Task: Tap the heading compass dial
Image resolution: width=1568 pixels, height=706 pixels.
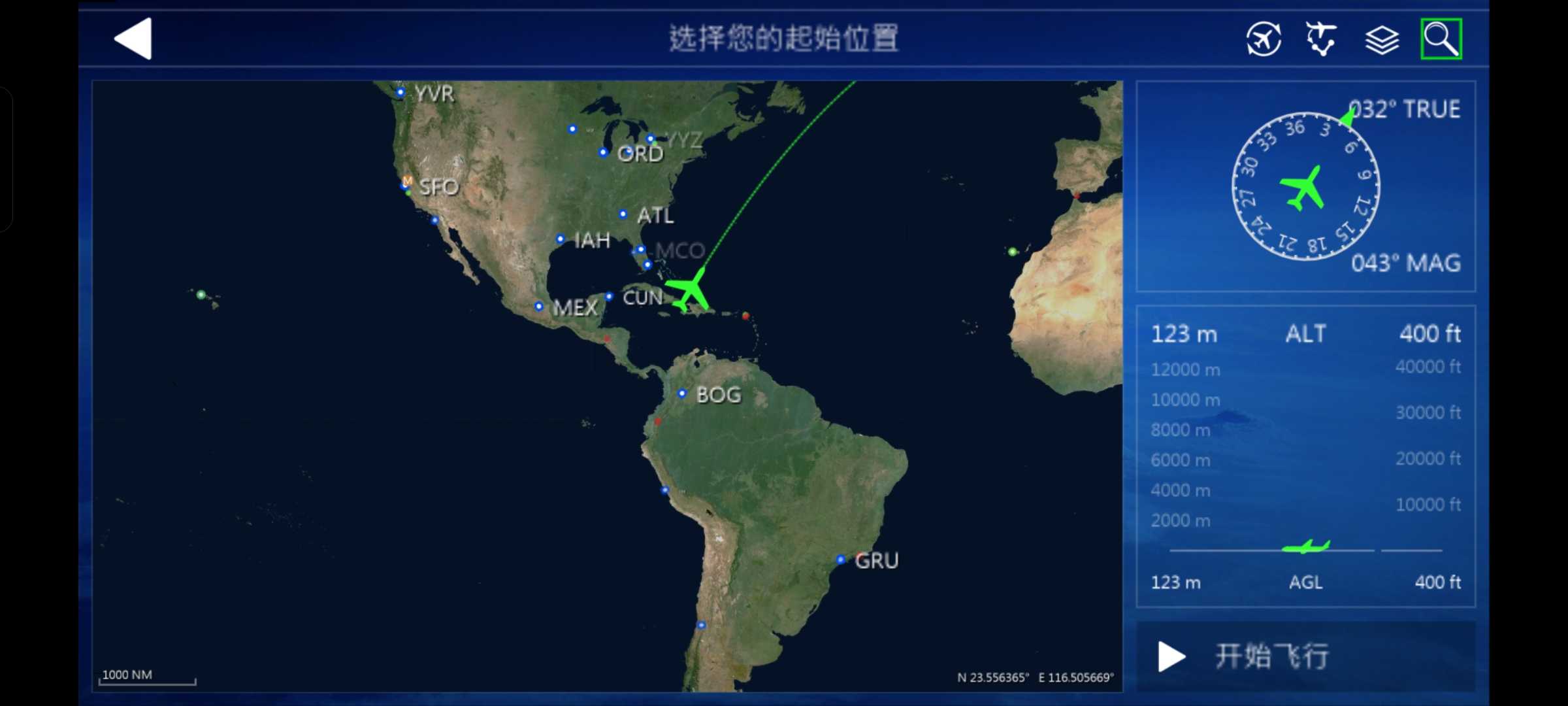Action: point(1305,187)
